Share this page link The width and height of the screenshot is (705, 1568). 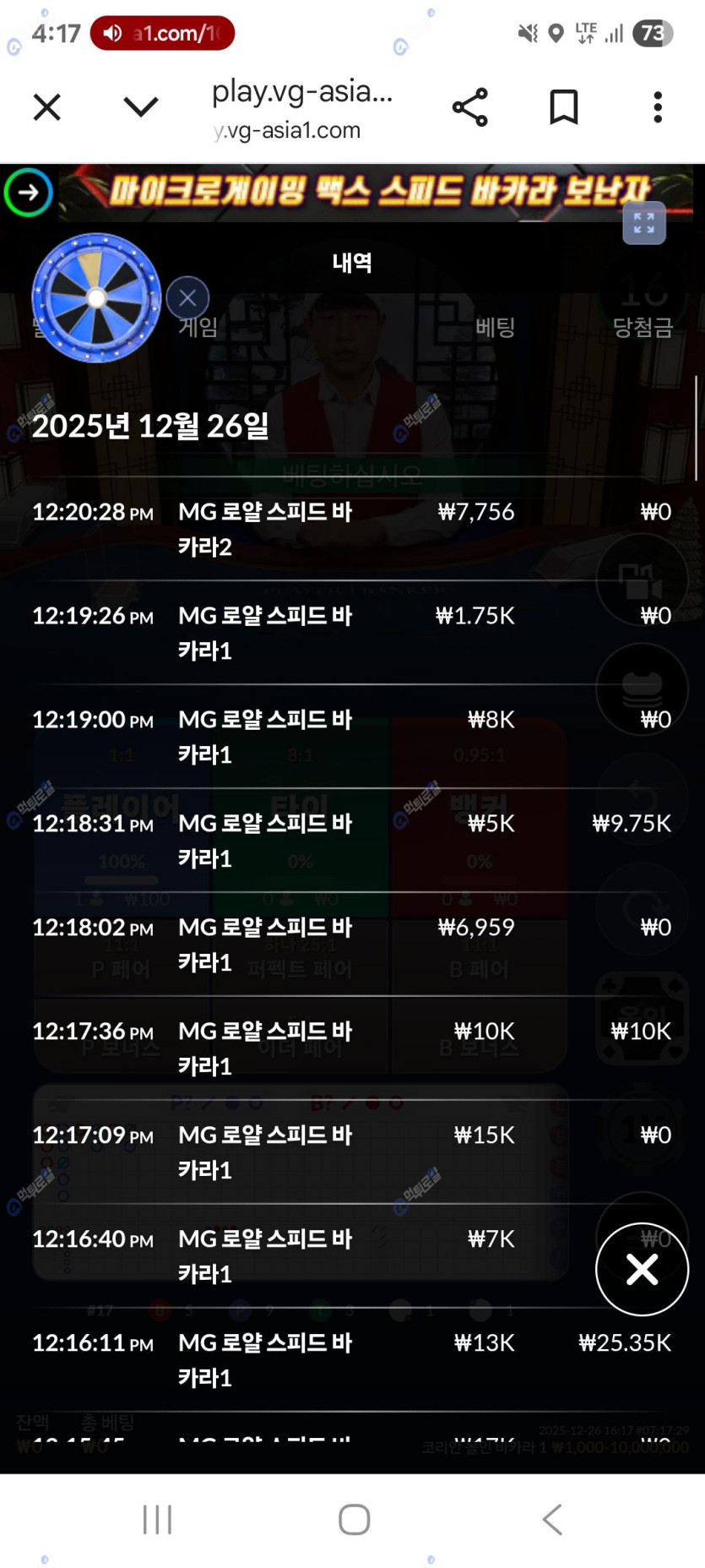[x=470, y=107]
